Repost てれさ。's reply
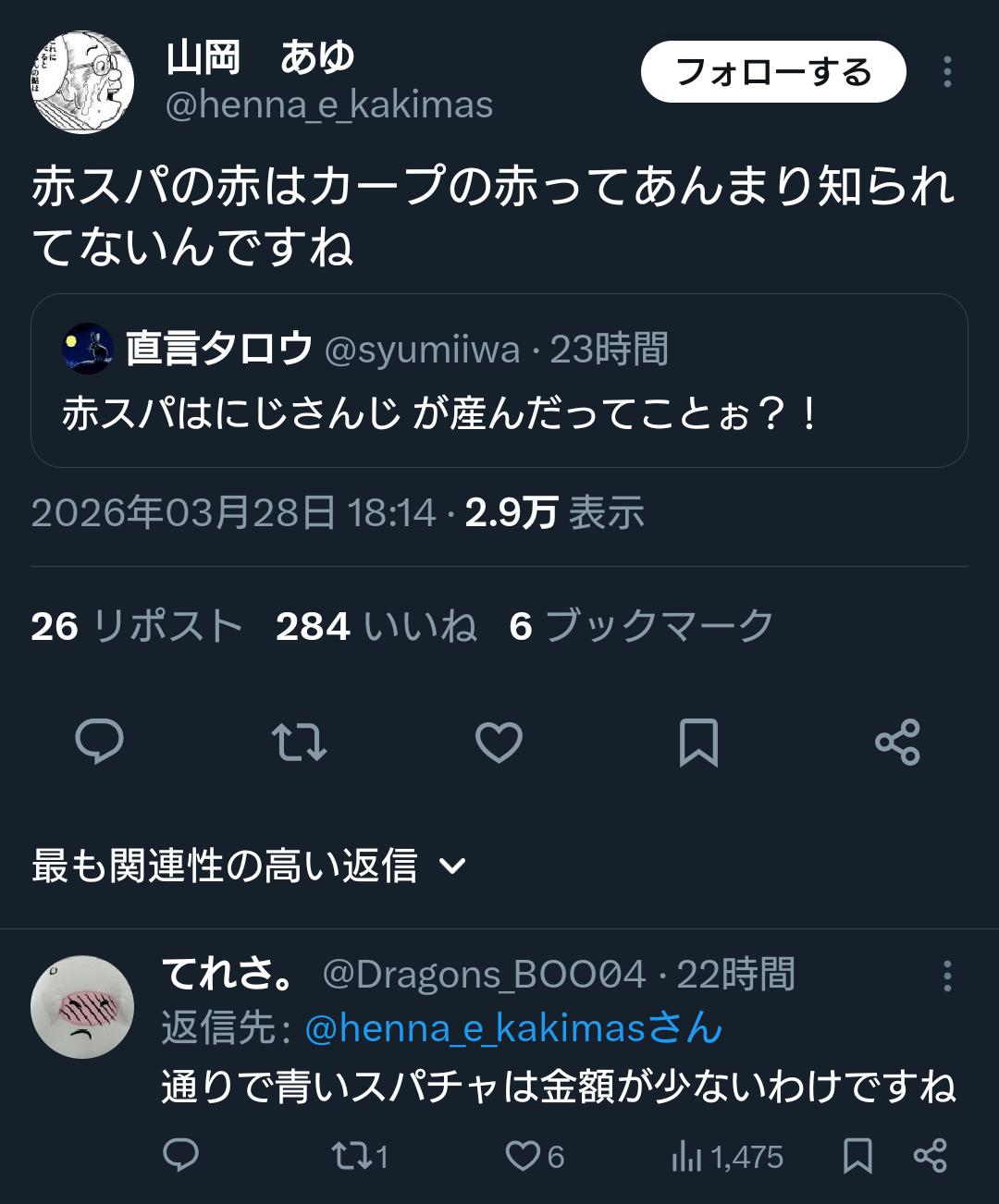This screenshot has height=1204, width=999. pos(359,1156)
